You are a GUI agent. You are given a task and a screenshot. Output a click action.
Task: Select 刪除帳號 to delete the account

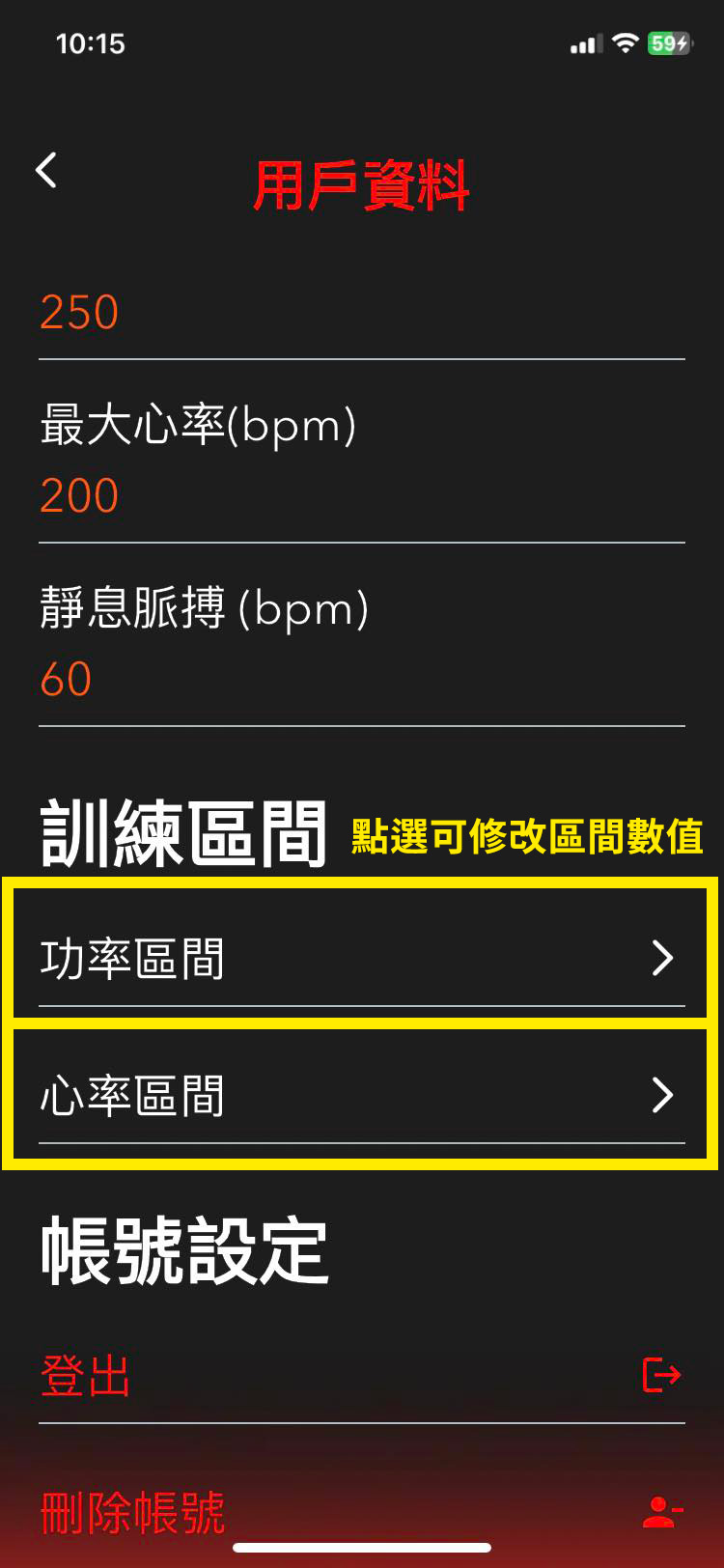click(361, 1513)
